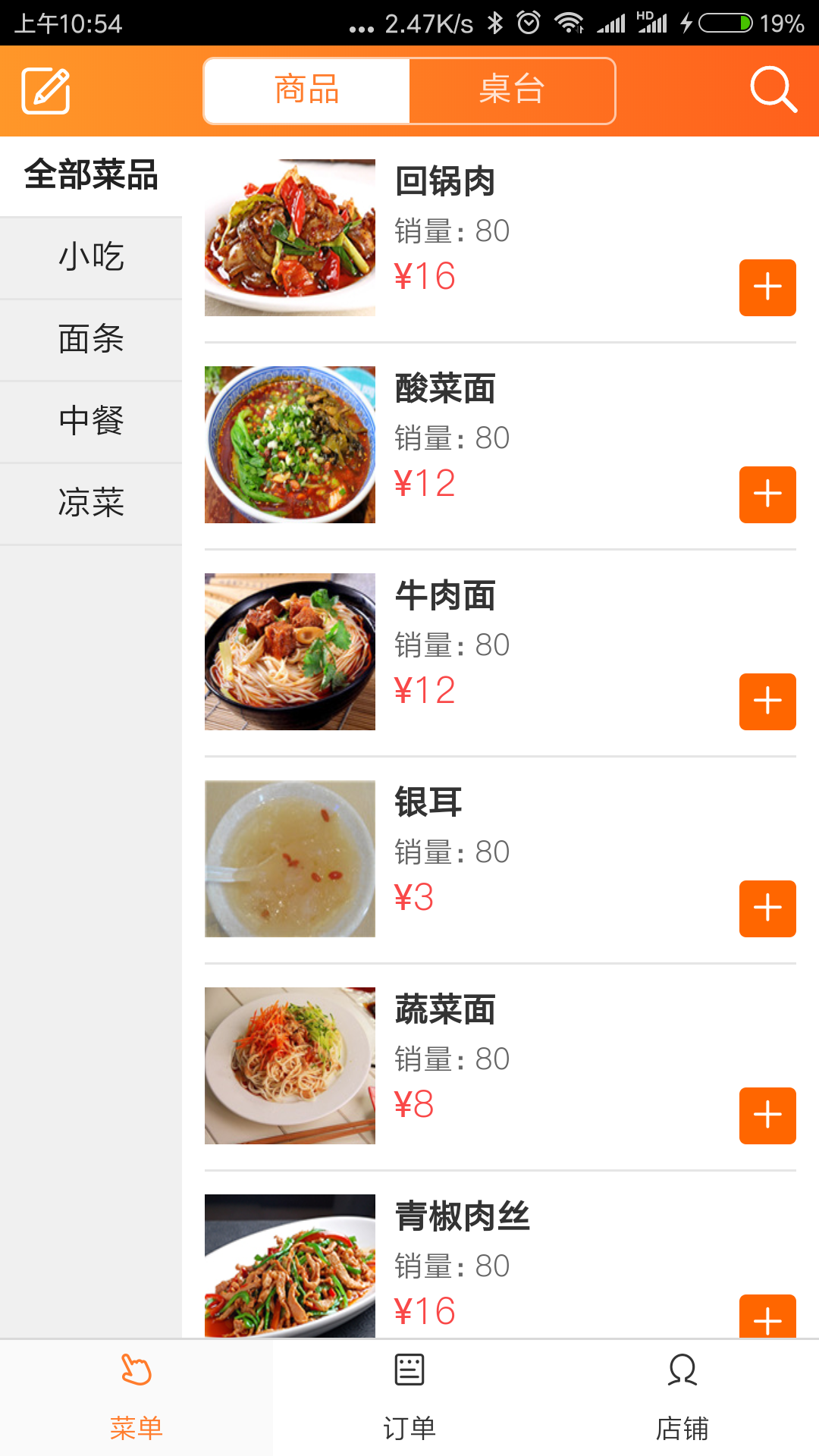This screenshot has width=819, height=1456.
Task: Choose the 面条 category
Action: pyautogui.click(x=91, y=339)
